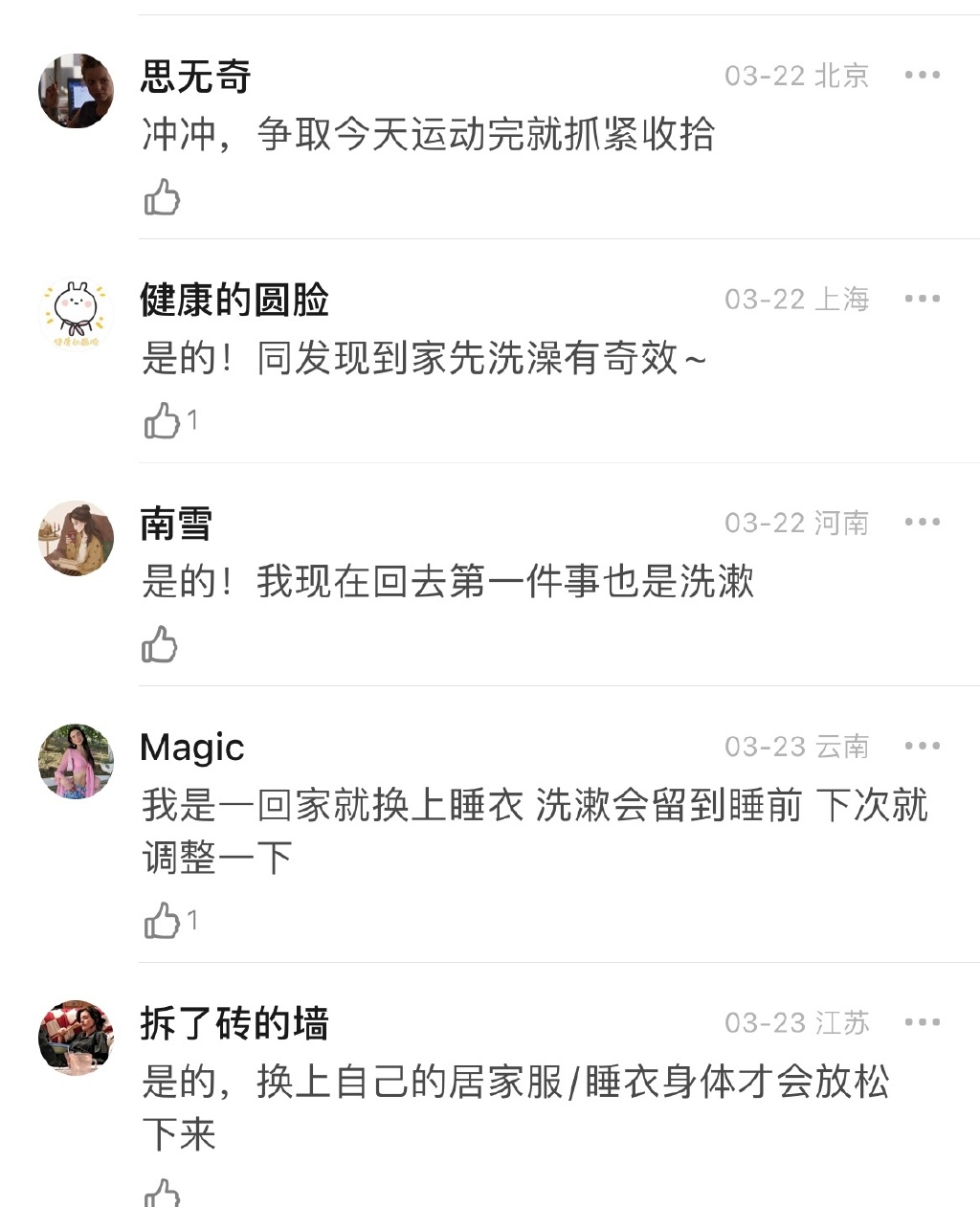Open more options for 健康的圆脸's comment
This screenshot has width=980, height=1207.
[922, 299]
